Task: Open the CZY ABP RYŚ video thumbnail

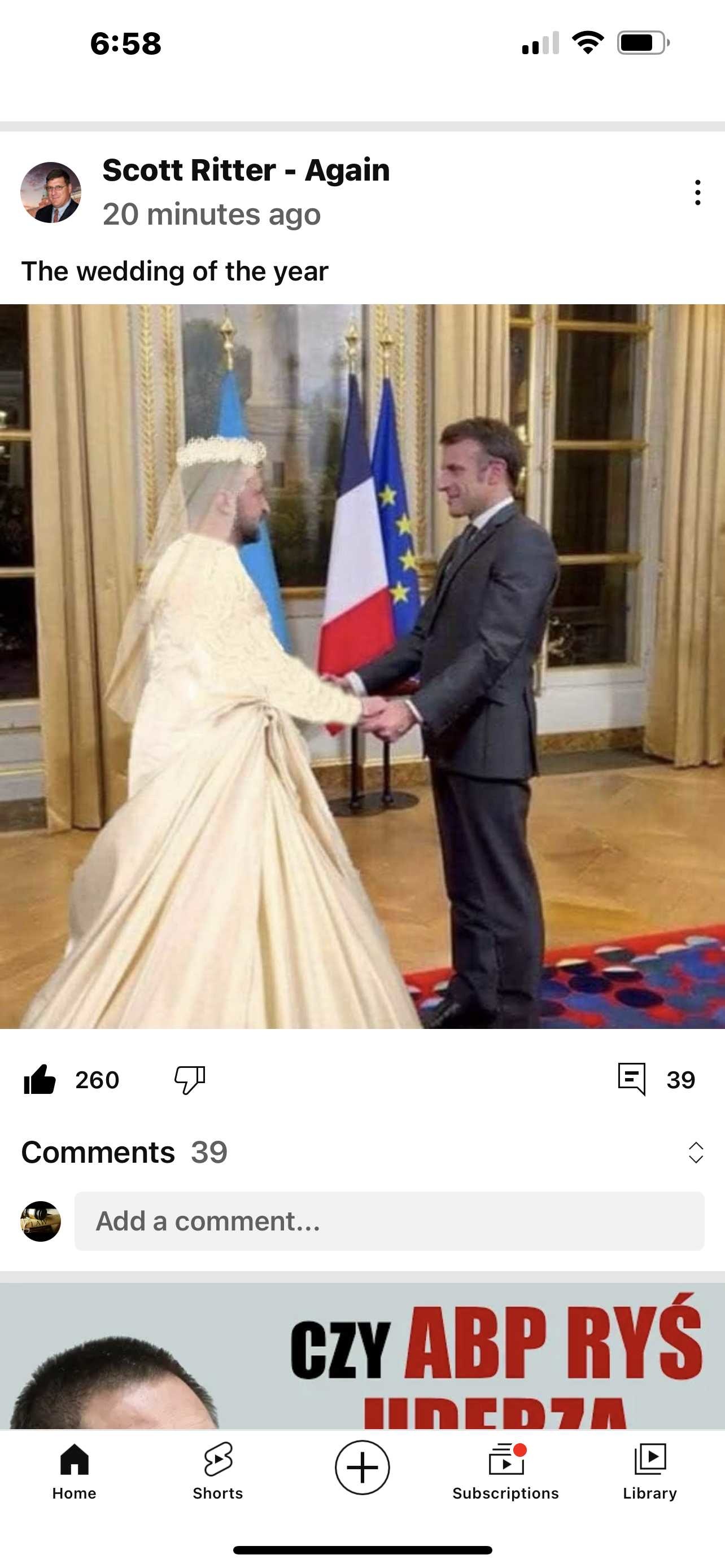Action: tap(362, 1356)
